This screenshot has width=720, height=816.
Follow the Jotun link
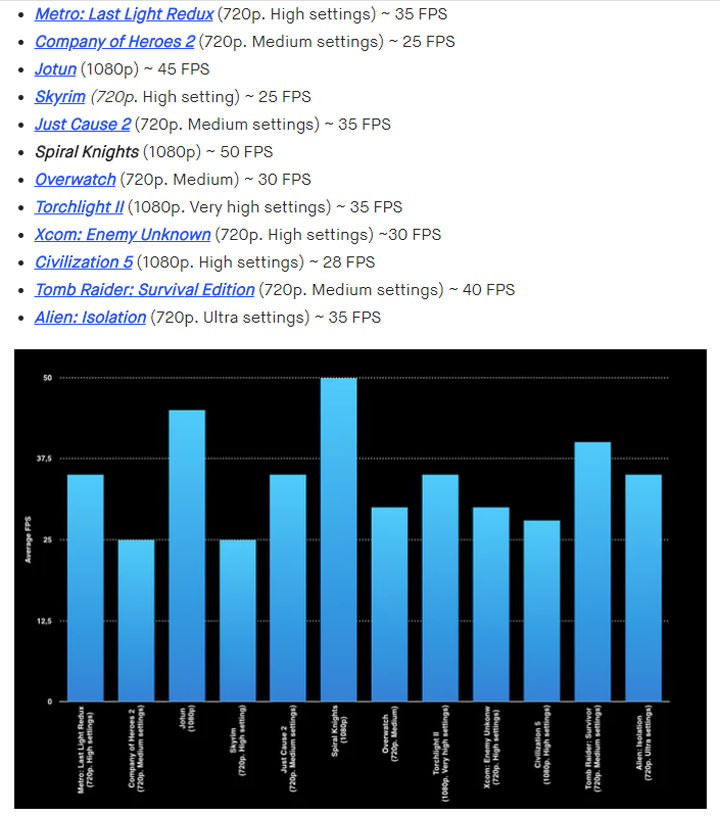pos(55,70)
